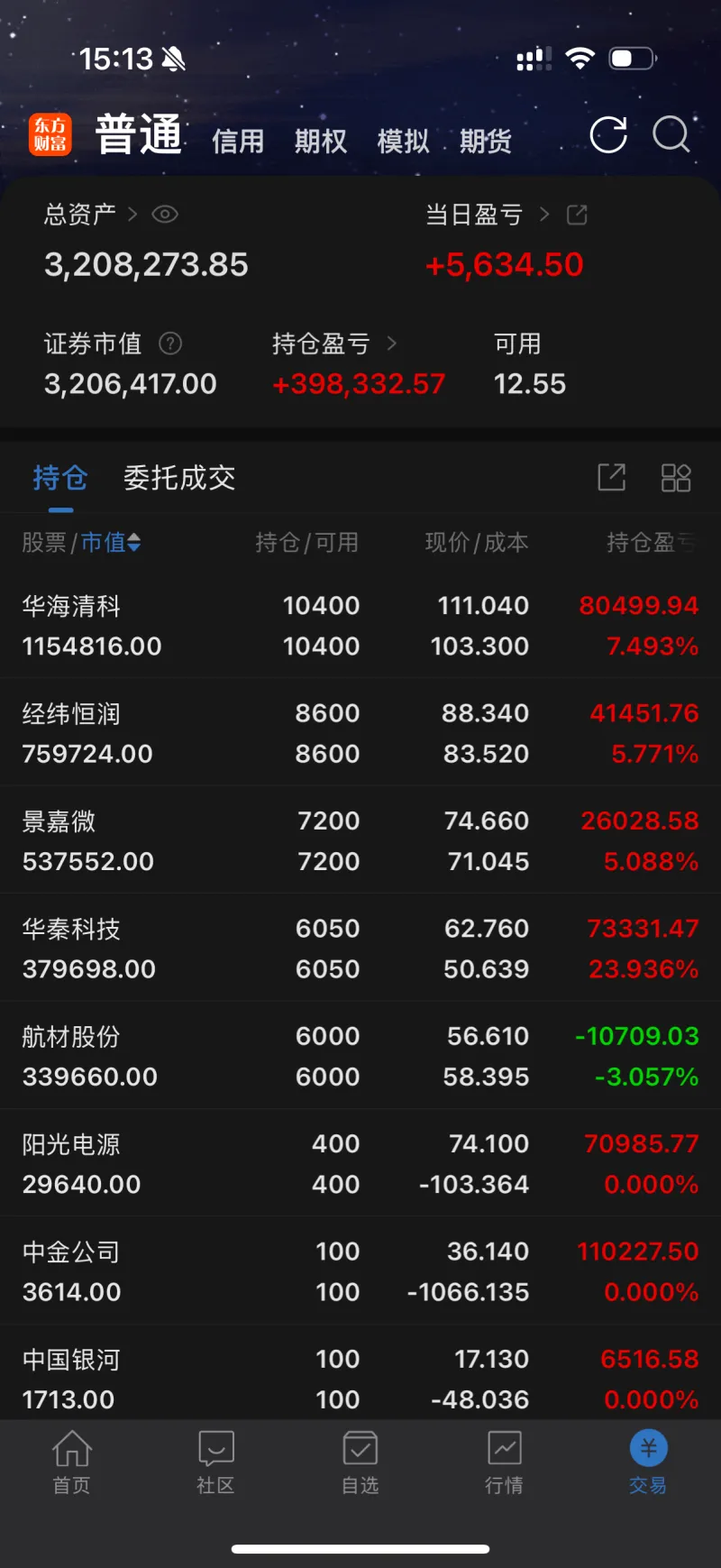Go to the 首页 tab
Image resolution: width=721 pixels, height=1568 pixels.
[x=72, y=1463]
